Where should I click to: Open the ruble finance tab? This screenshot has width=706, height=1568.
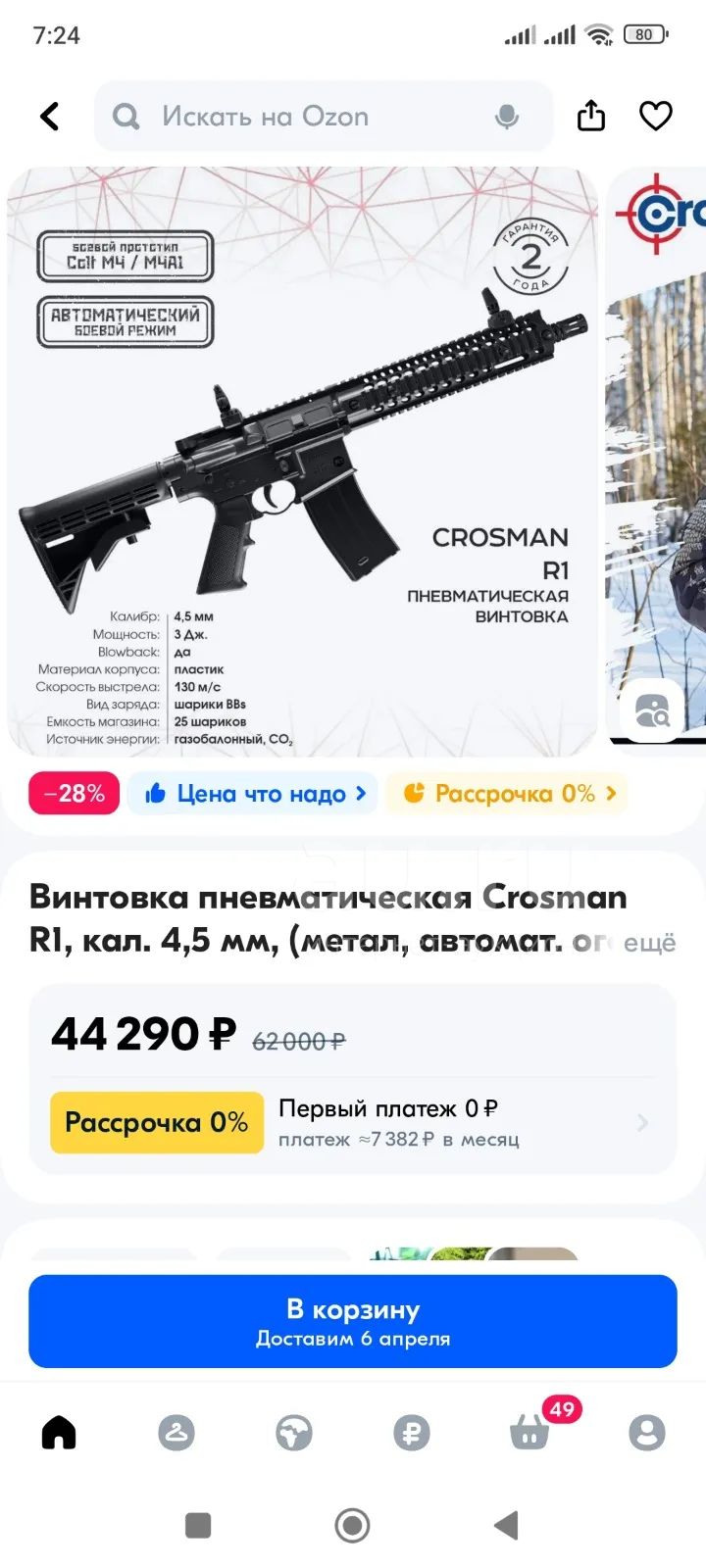412,1433
